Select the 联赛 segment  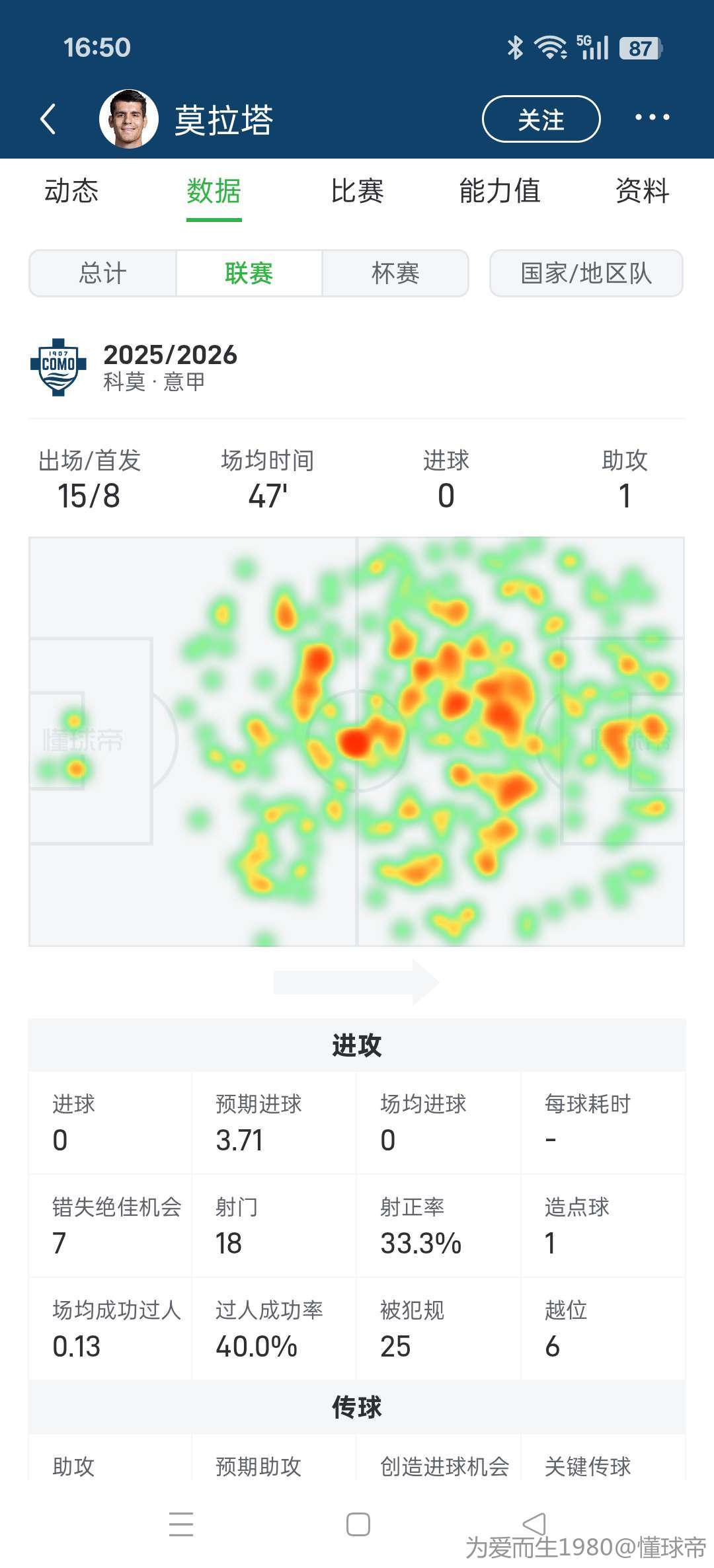249,274
